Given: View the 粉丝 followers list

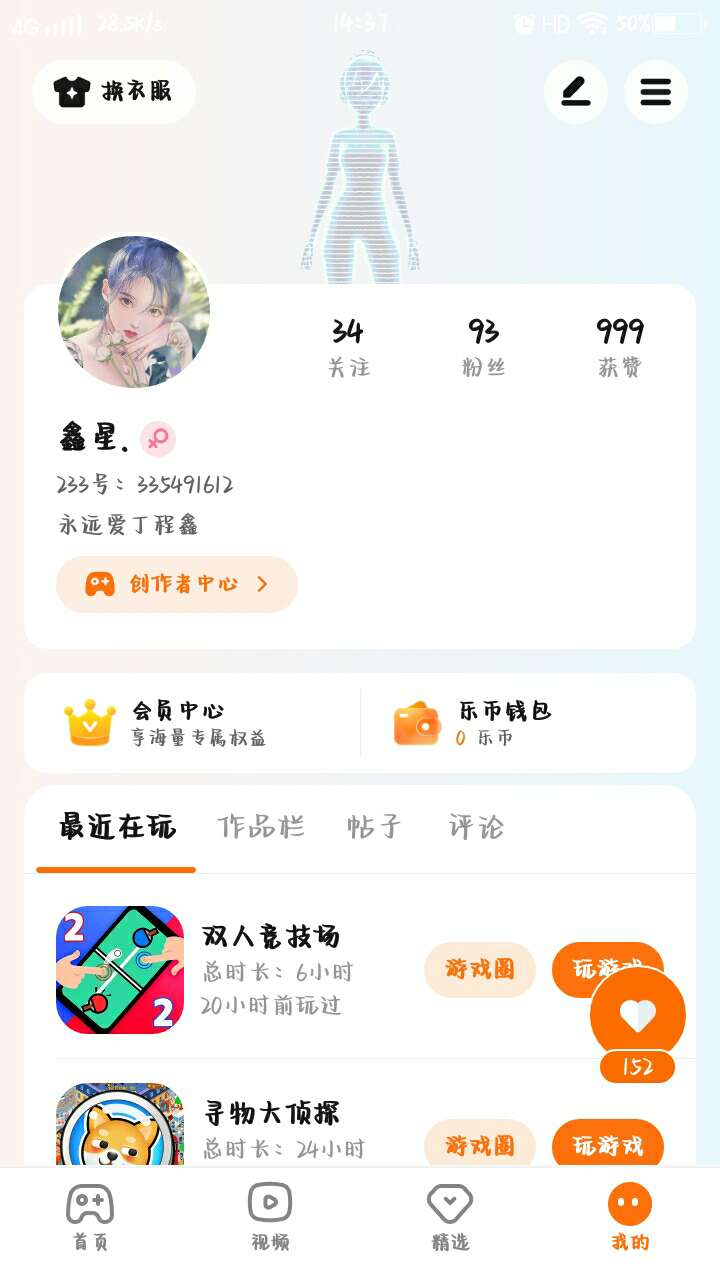Looking at the screenshot, I should (483, 347).
